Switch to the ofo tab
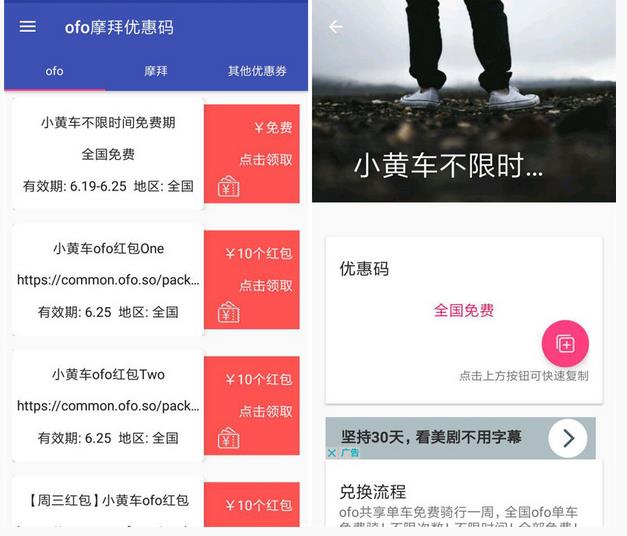 click(x=55, y=71)
